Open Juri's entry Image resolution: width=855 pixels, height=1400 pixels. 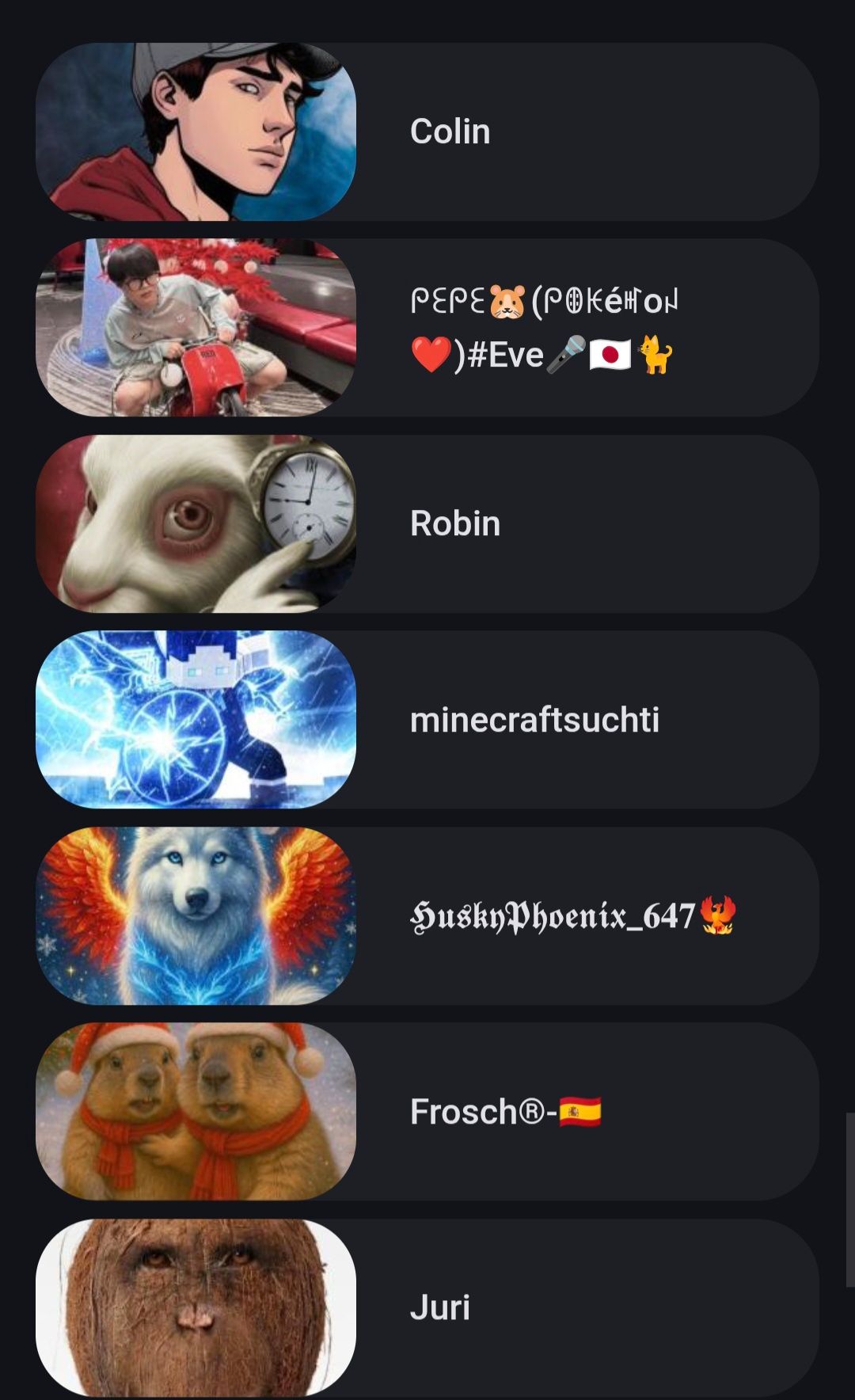(440, 1307)
